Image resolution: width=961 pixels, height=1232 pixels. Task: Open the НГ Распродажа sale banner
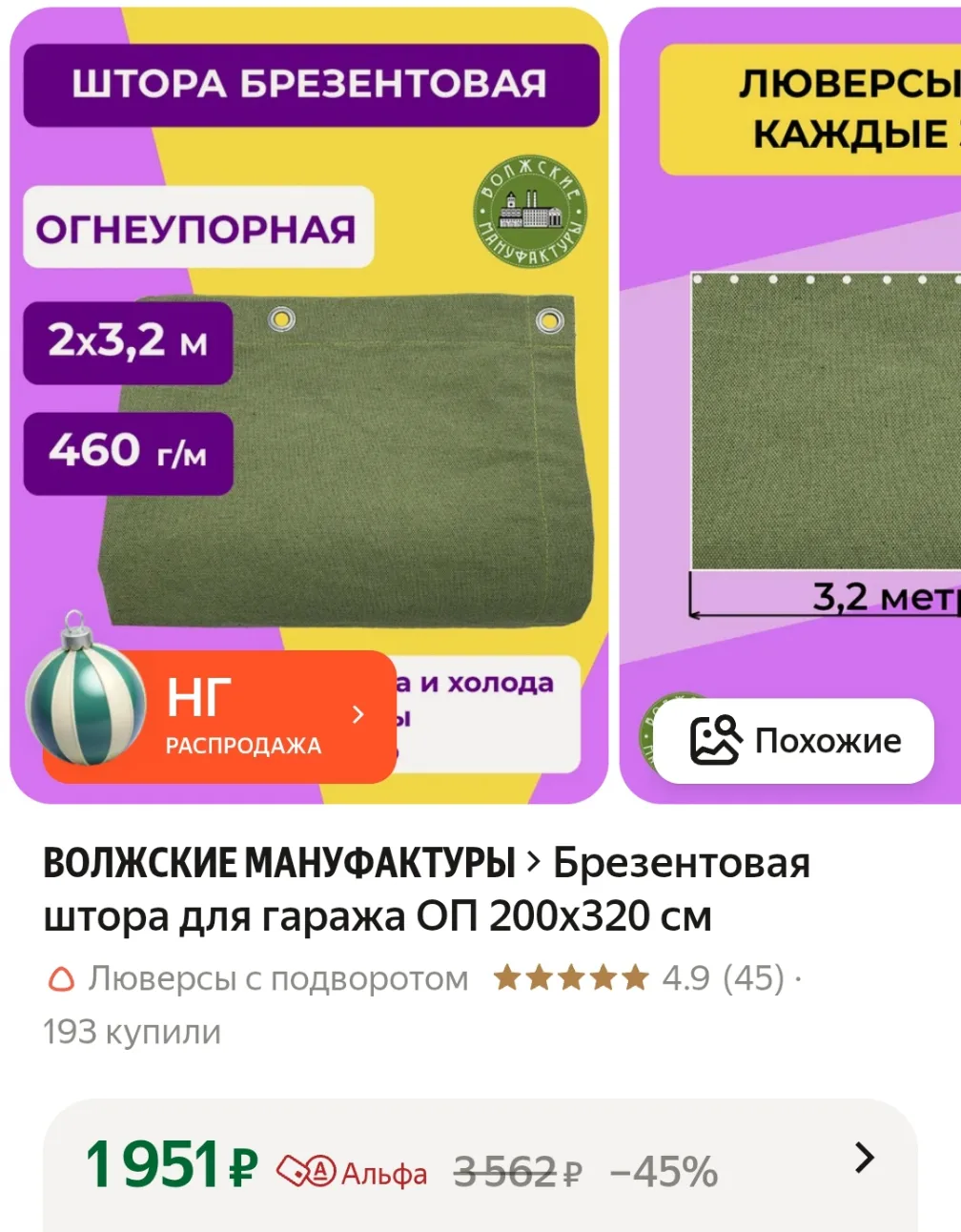pos(248,716)
